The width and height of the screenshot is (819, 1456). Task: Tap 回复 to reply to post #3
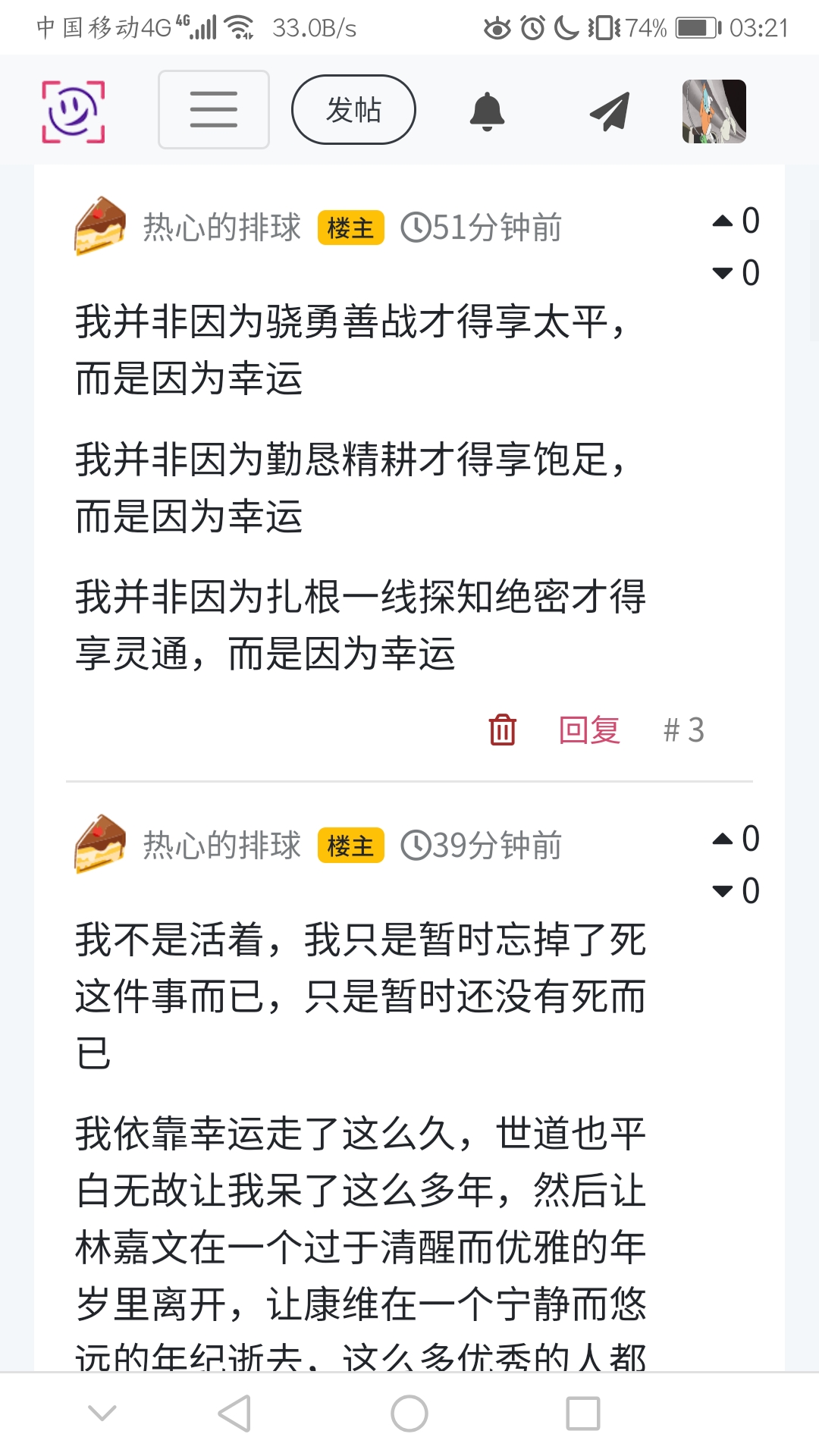tap(589, 730)
